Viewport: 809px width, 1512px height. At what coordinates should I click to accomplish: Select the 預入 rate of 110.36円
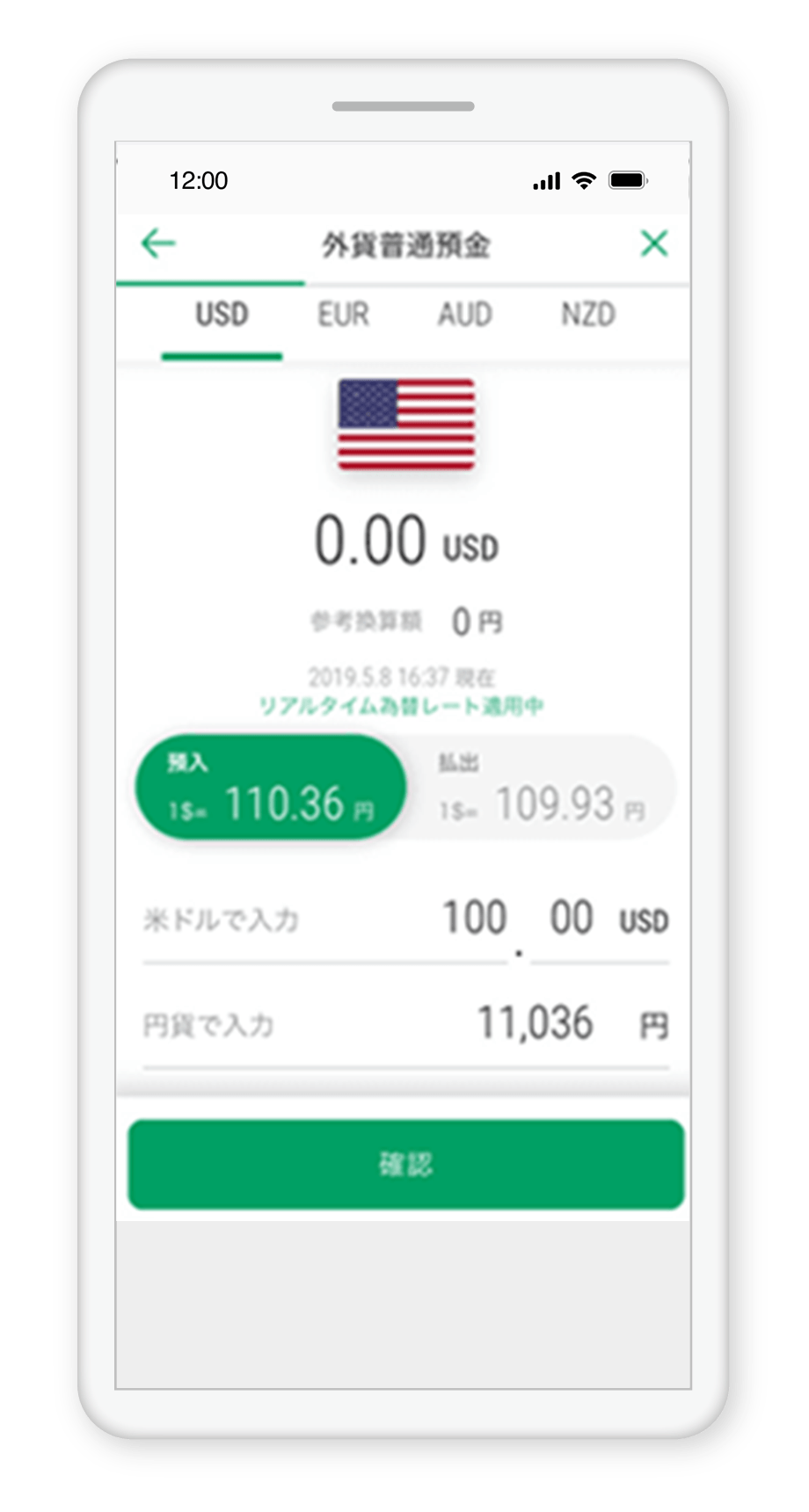pos(271,788)
